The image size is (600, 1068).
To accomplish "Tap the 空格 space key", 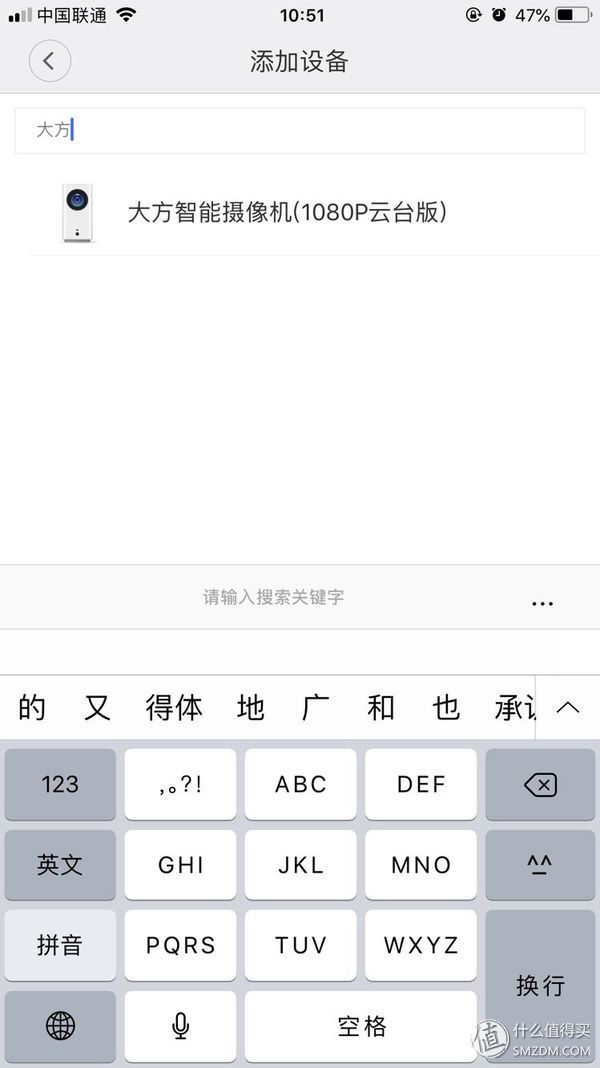I will (361, 1025).
